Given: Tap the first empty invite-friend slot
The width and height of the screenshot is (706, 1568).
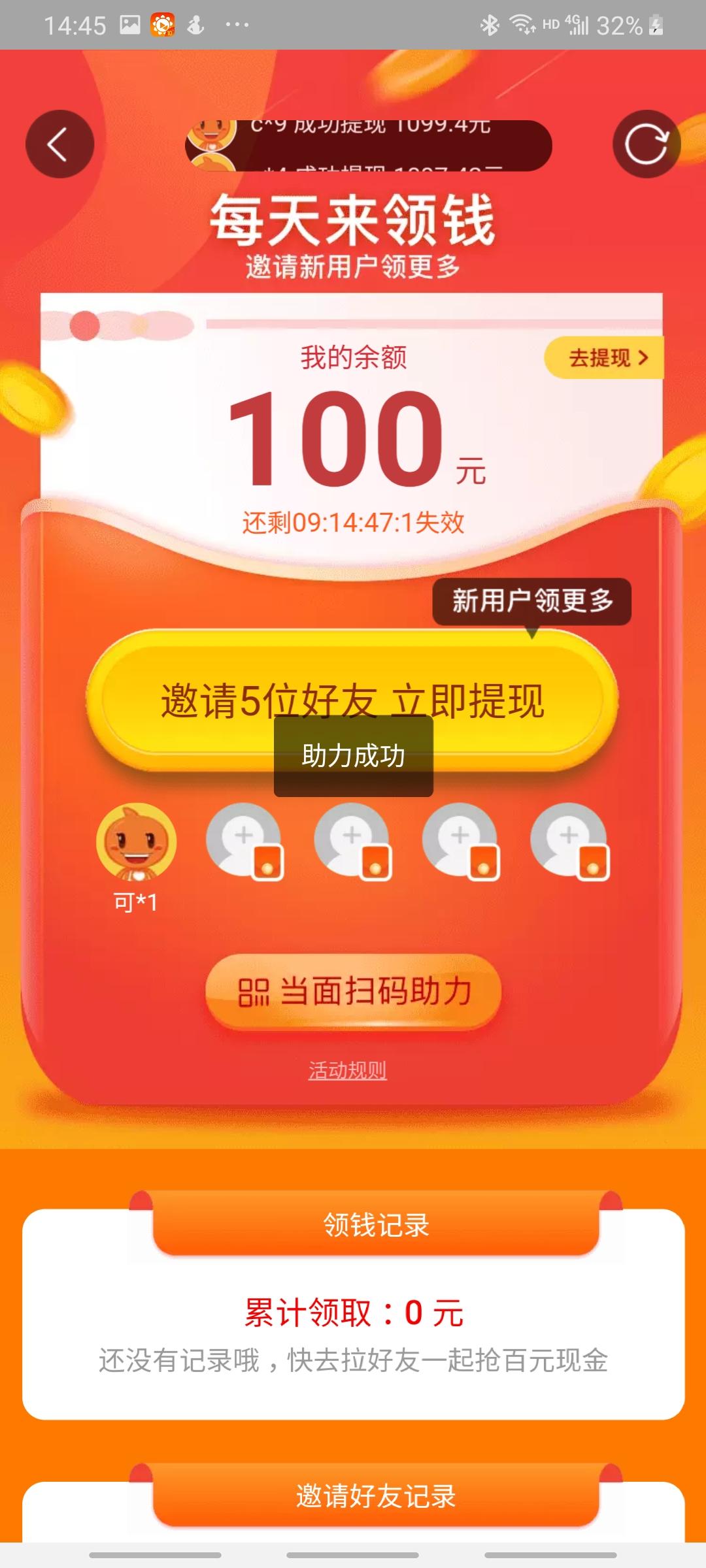Looking at the screenshot, I should [244, 840].
